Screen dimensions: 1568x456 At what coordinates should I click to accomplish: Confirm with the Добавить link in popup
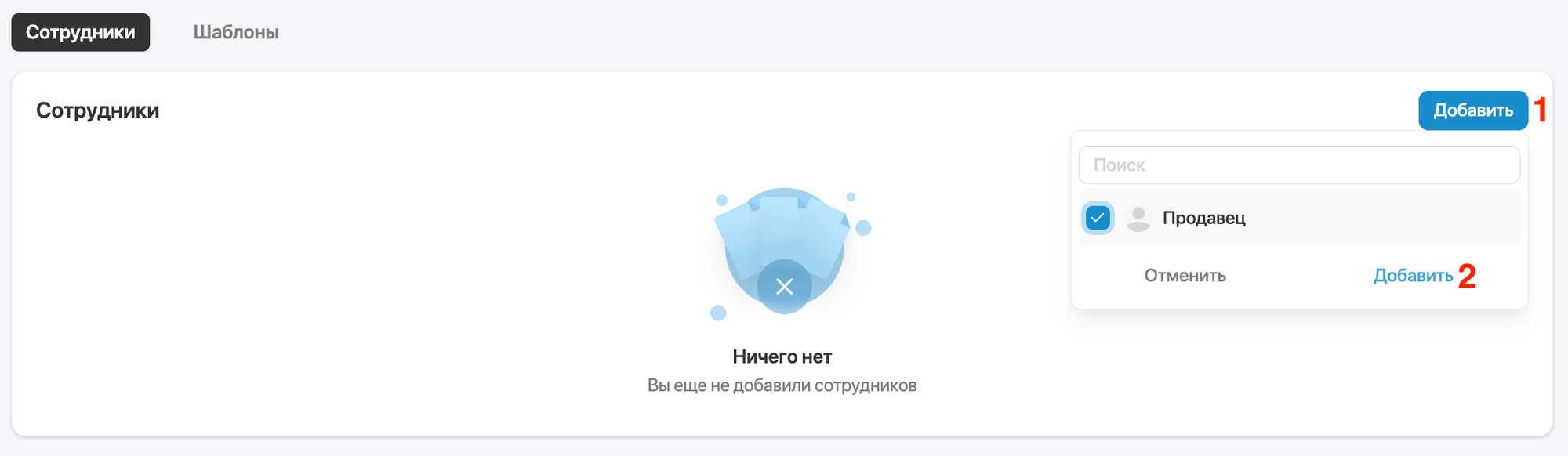tap(1413, 276)
